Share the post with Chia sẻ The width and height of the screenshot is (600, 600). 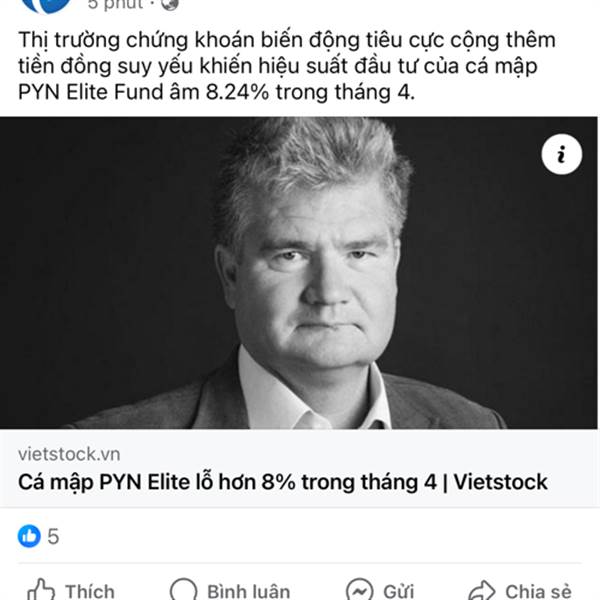[520, 590]
